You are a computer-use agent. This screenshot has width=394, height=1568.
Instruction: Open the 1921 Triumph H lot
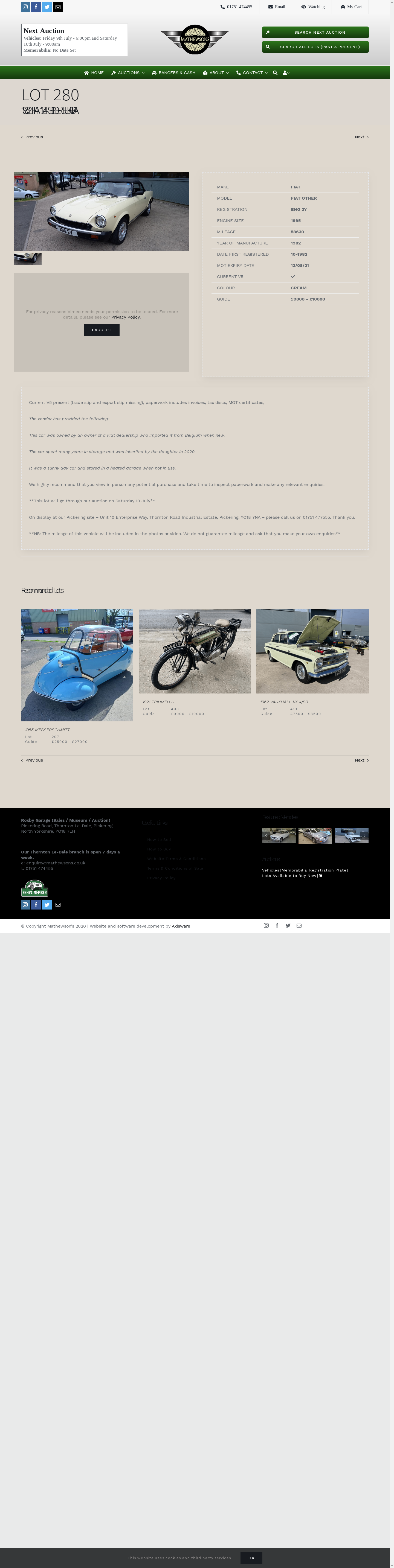click(194, 651)
